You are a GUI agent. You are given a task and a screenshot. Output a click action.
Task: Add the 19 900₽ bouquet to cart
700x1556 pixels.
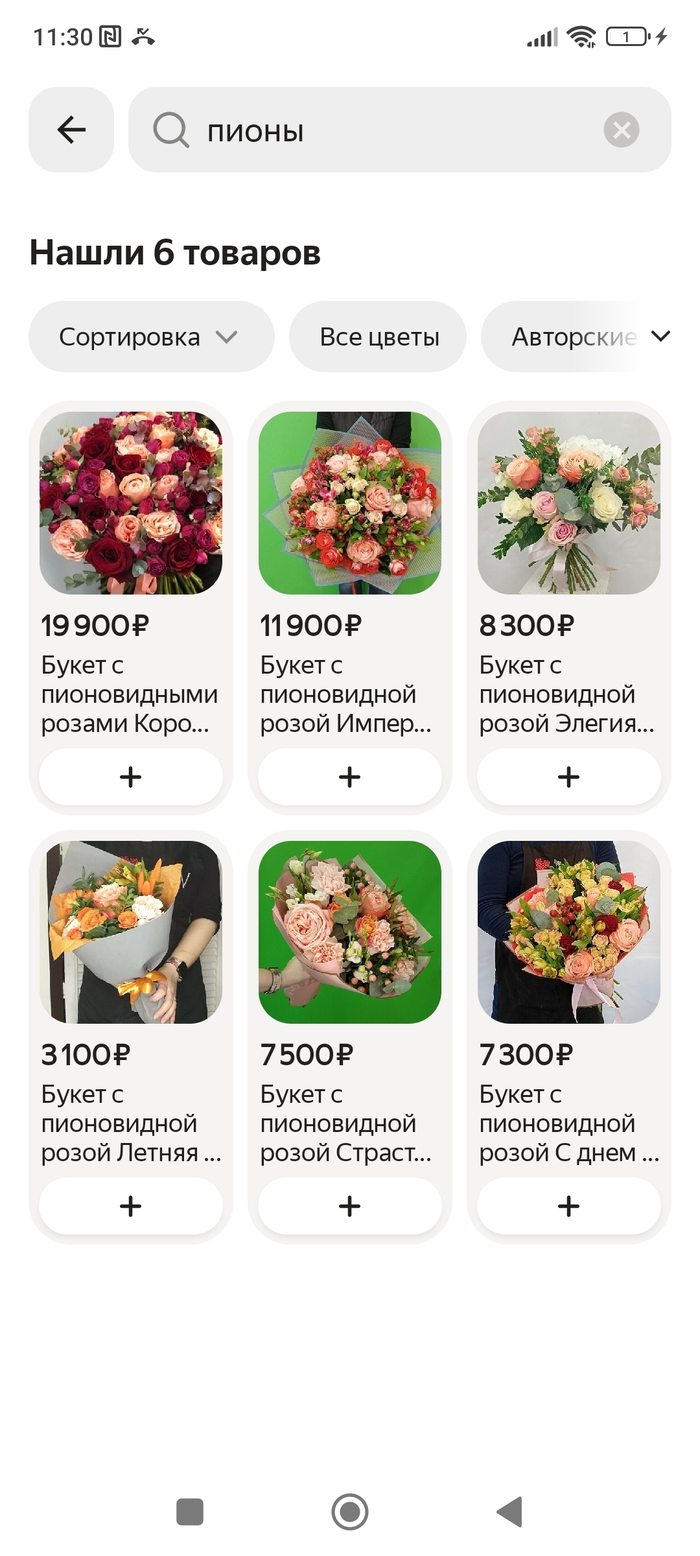(x=131, y=777)
